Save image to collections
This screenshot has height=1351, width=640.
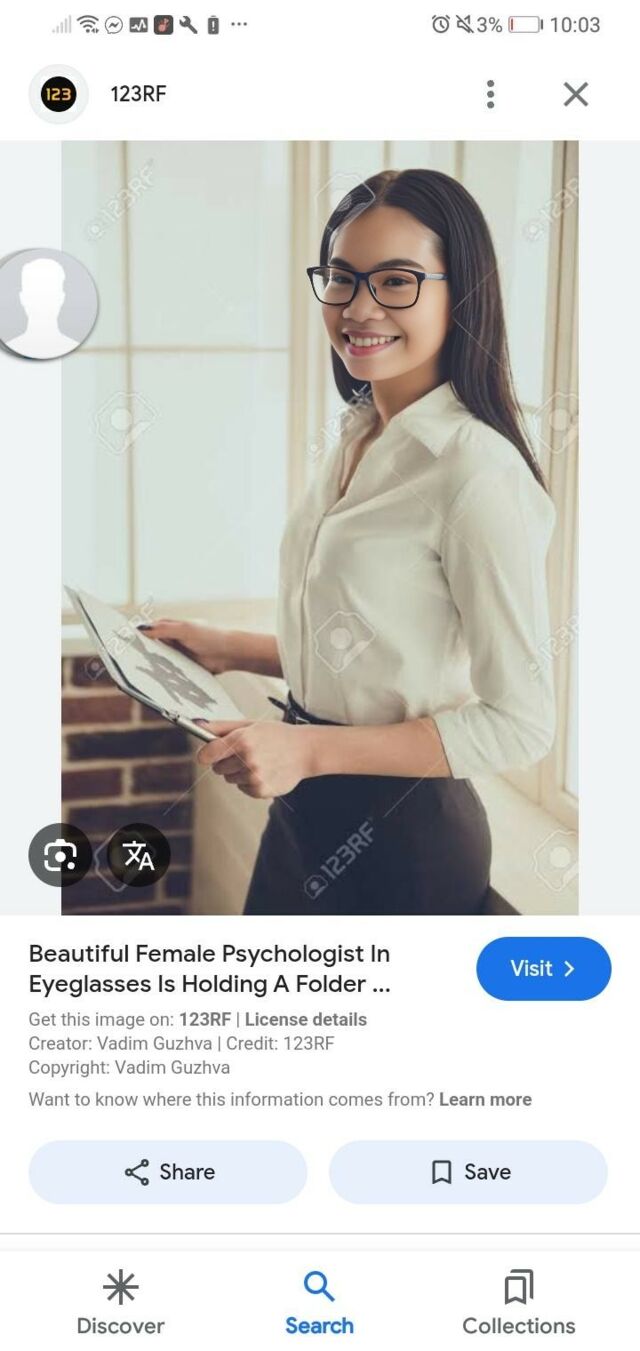(x=468, y=1172)
